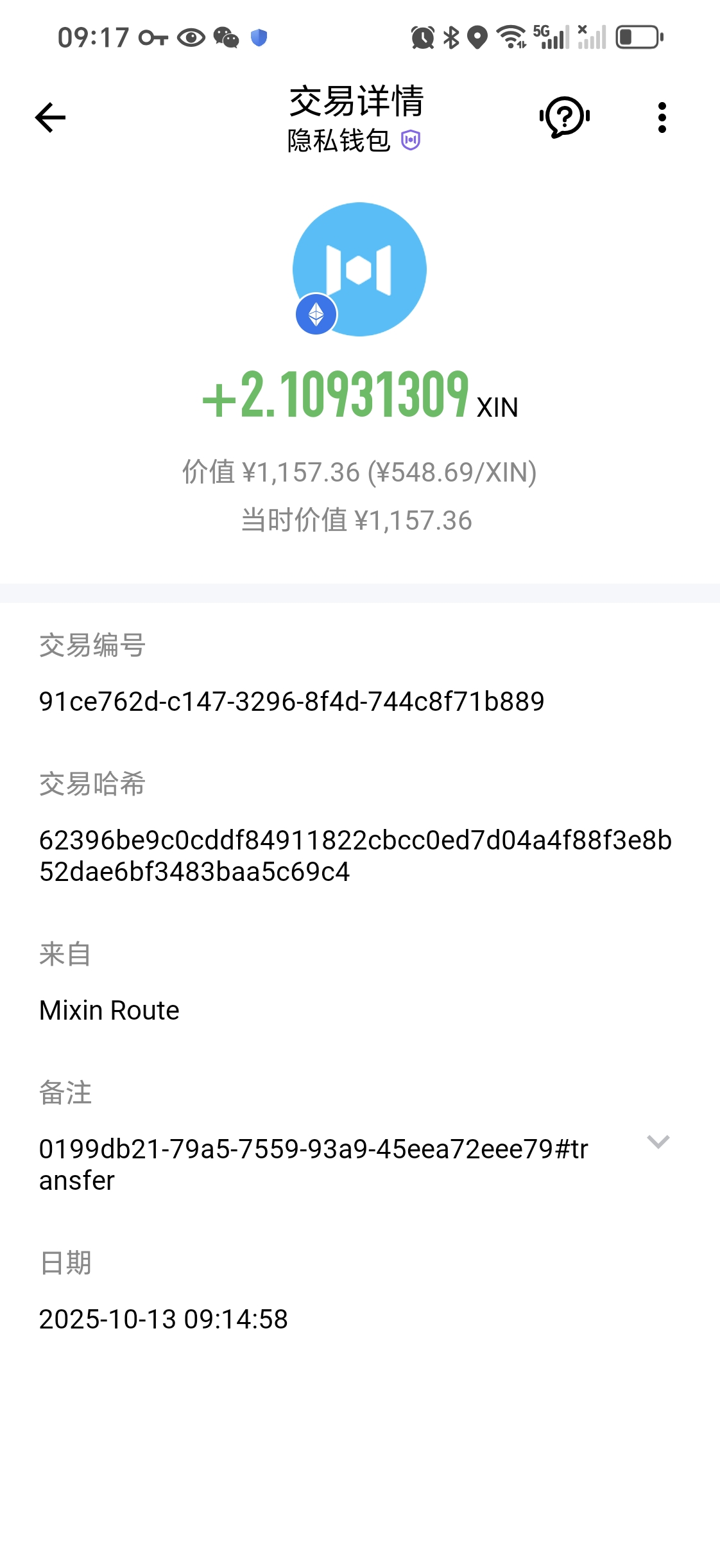Open Mixin Route sender profile
Screen dimensions: 720x1568
109,1011
